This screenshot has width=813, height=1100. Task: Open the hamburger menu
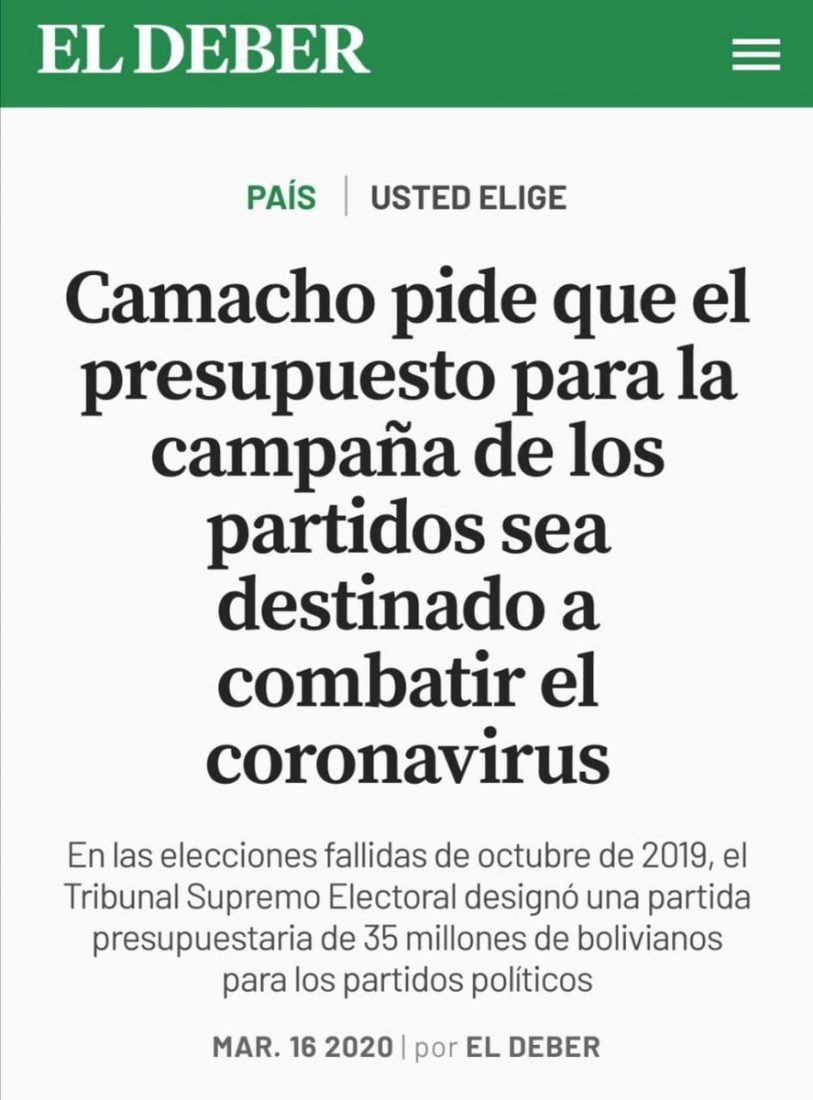coord(755,54)
